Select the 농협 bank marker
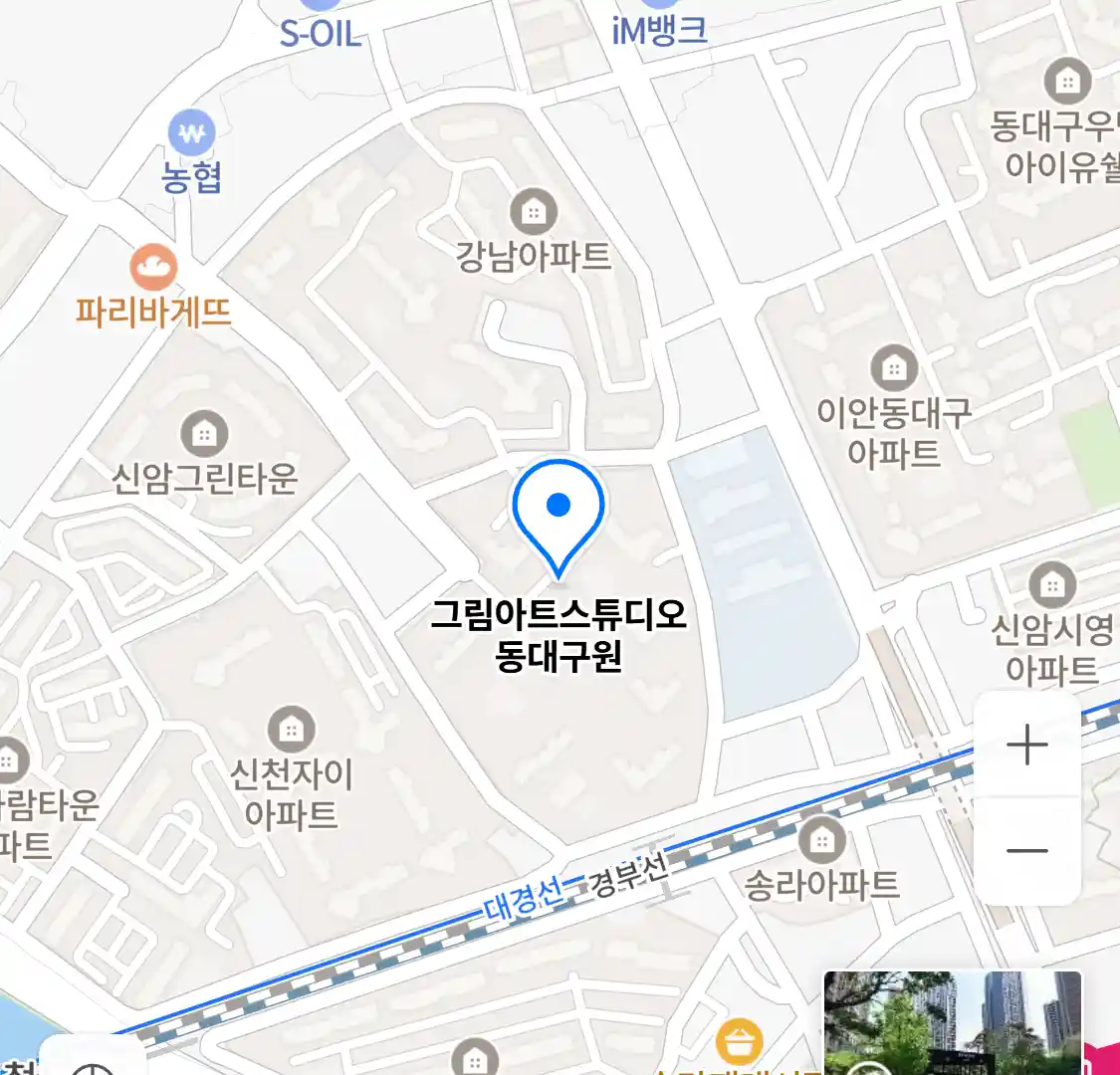Viewport: 1120px width, 1075px height. tap(191, 133)
